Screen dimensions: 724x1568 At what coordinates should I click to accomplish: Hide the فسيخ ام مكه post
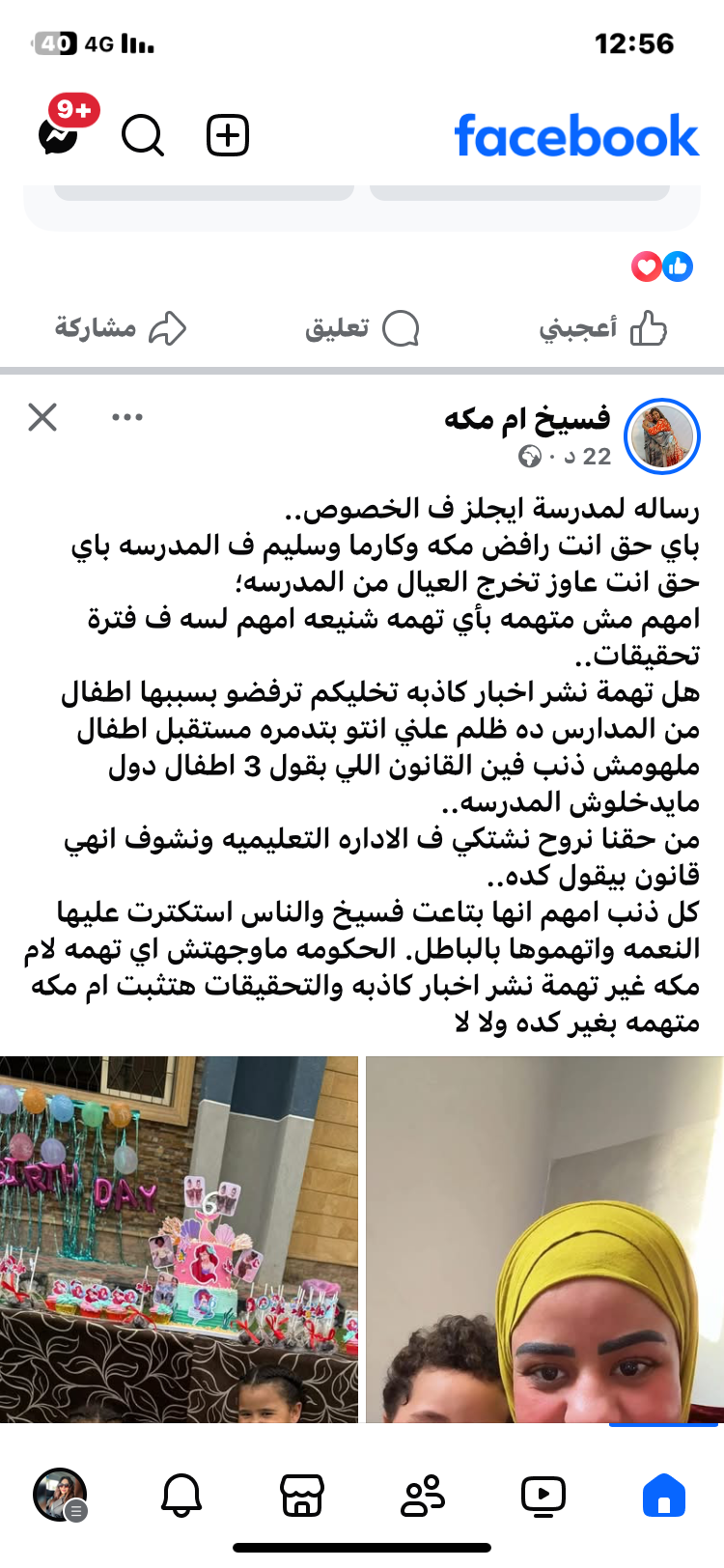coord(42,418)
